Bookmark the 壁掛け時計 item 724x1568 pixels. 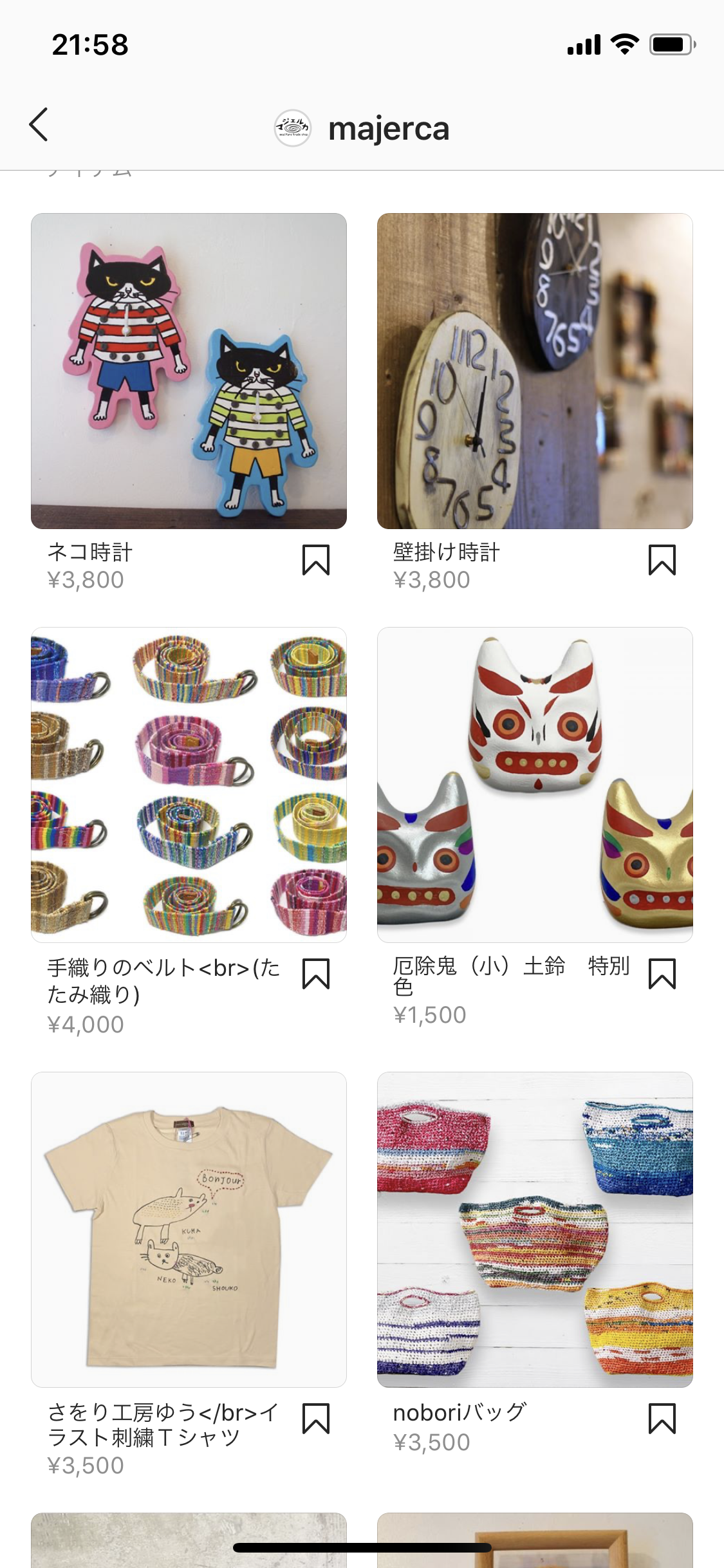click(662, 560)
